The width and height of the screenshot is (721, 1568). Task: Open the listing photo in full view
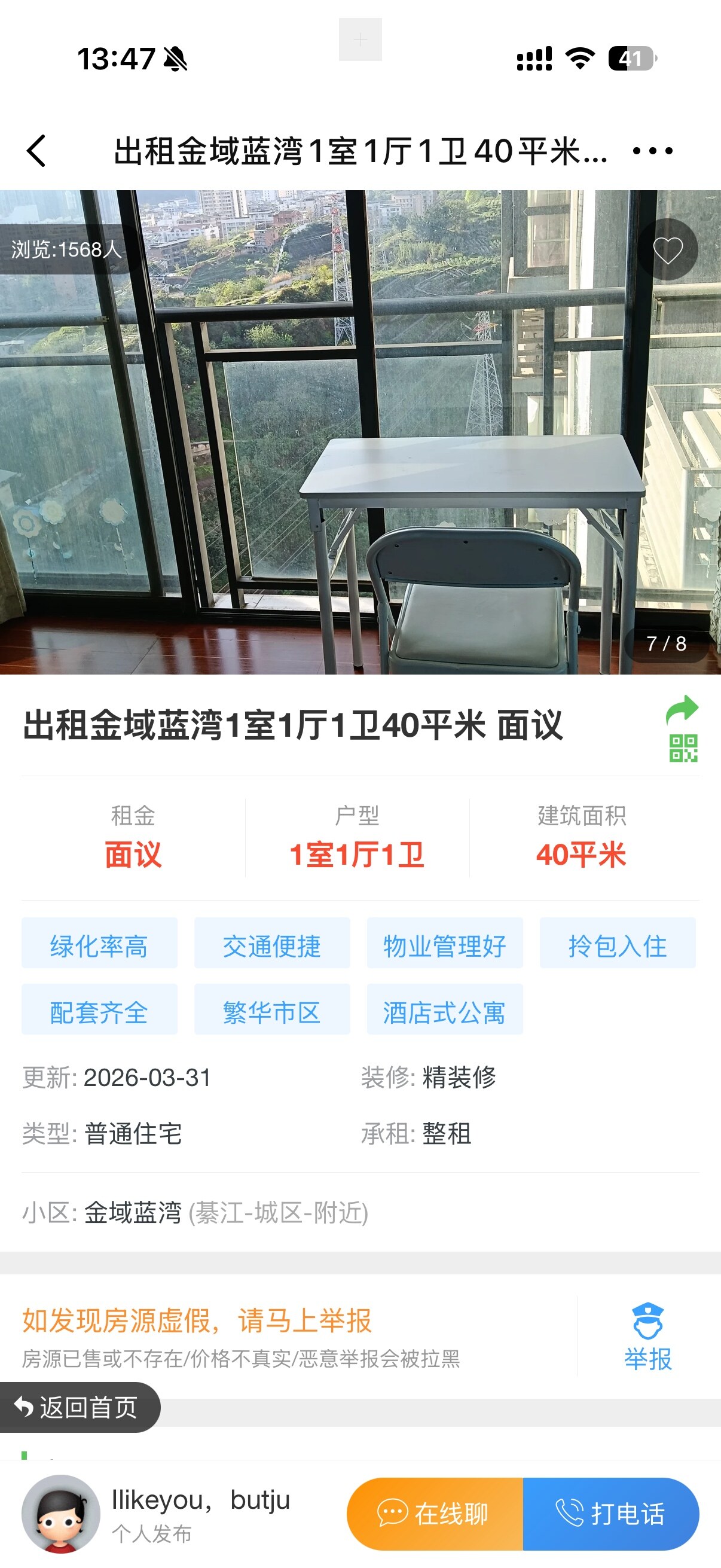point(360,432)
